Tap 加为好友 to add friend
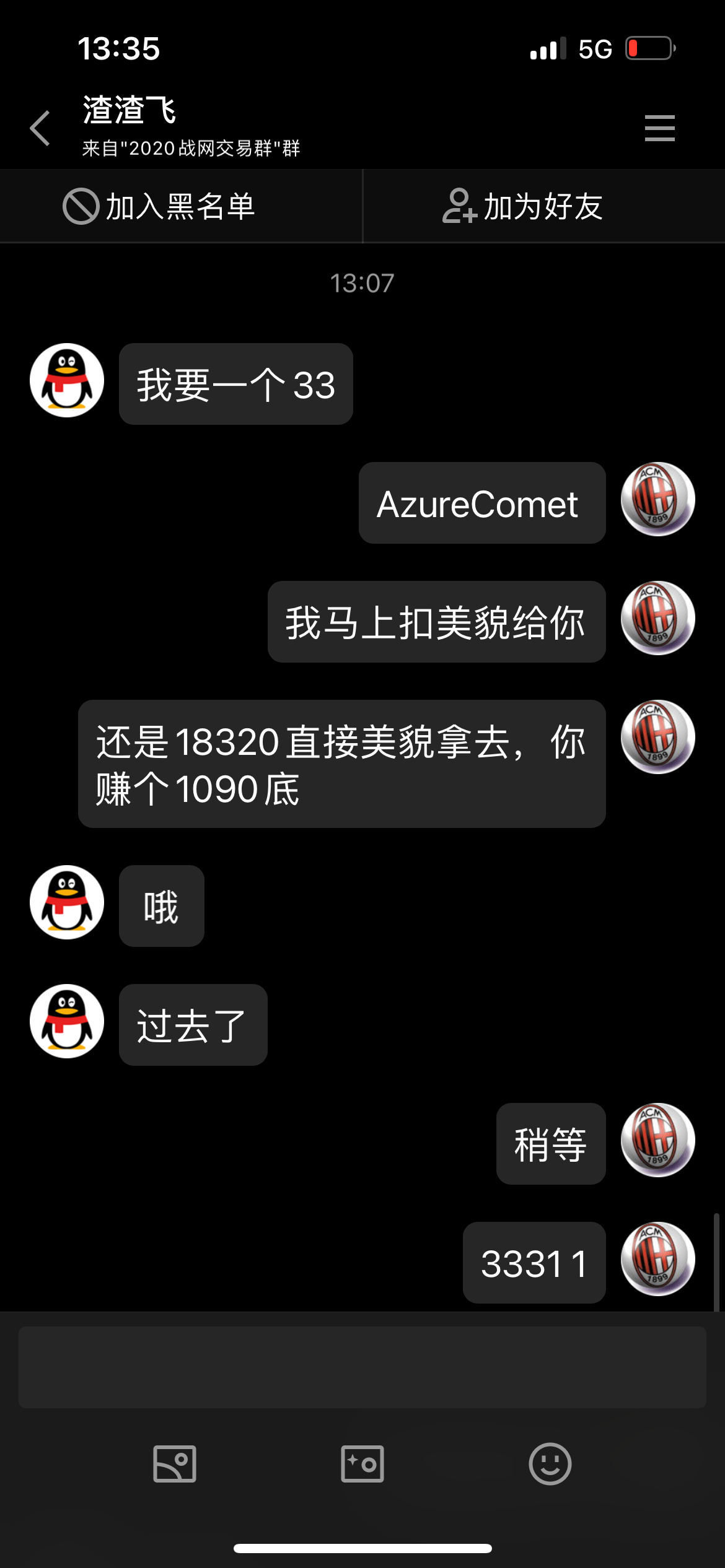Image resolution: width=725 pixels, height=1568 pixels. (522, 206)
